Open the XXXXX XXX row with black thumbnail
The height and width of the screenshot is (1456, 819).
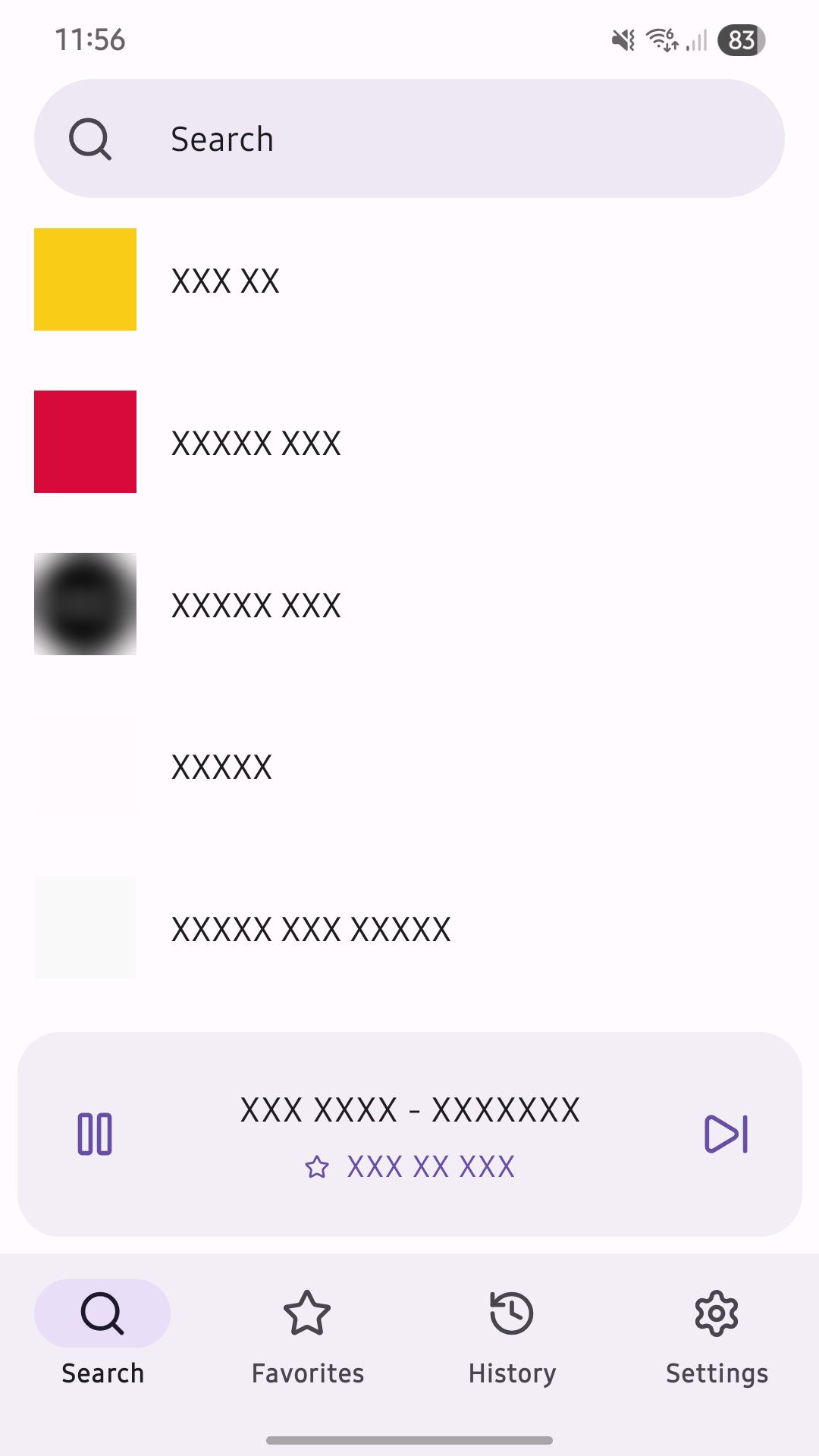(x=409, y=604)
